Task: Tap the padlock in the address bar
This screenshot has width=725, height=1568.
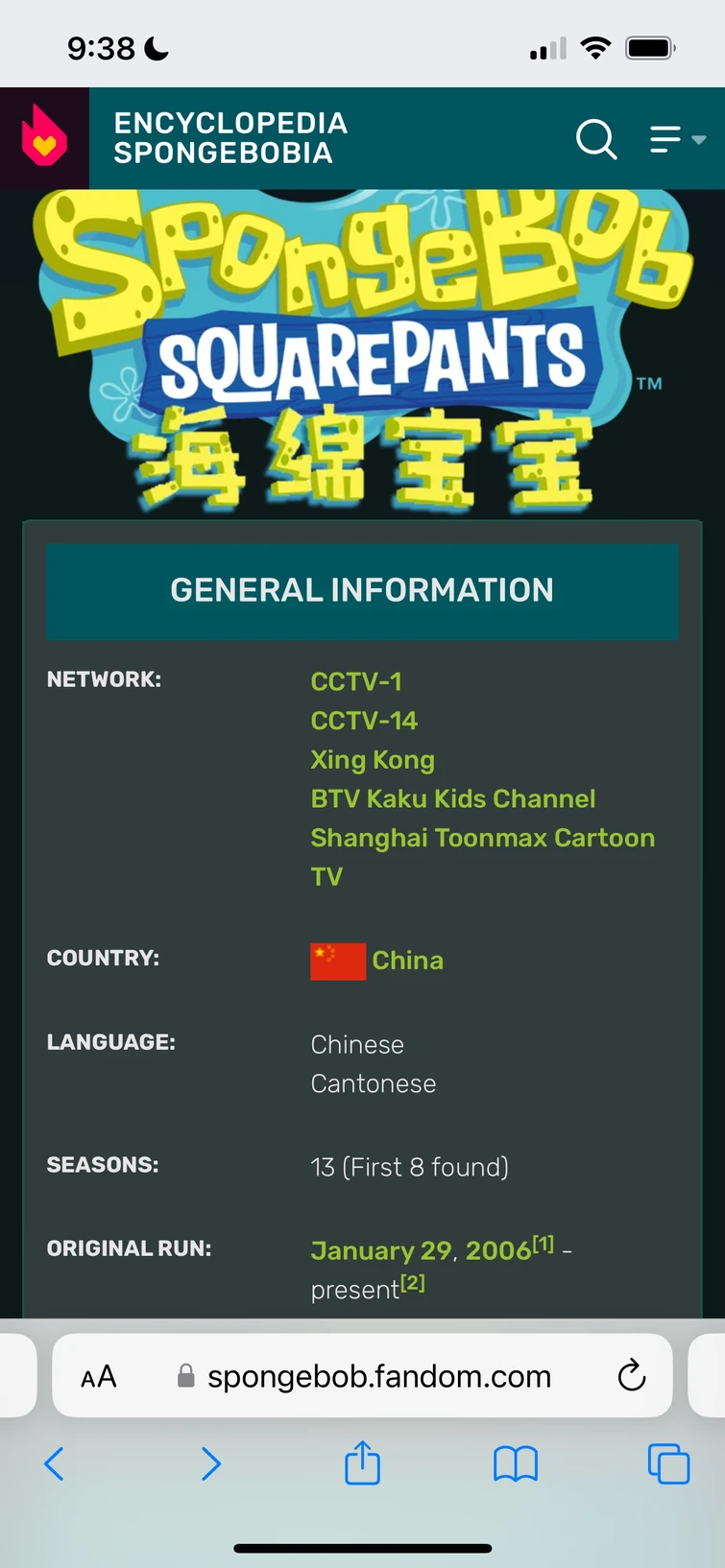Action: point(186,1375)
